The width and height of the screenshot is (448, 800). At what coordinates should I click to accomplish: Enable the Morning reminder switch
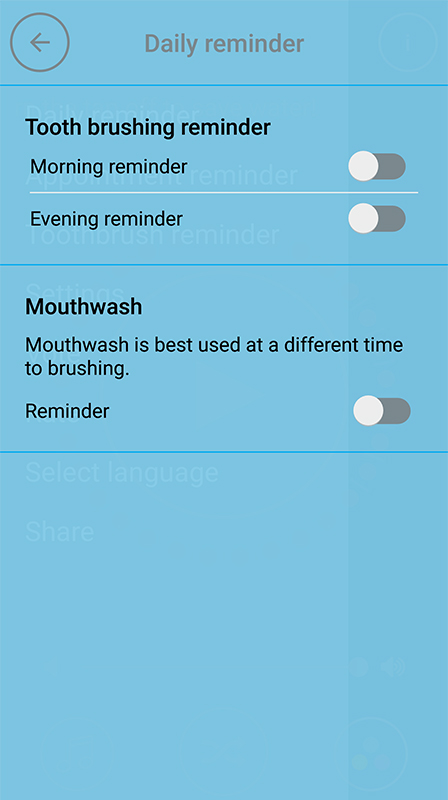pyautogui.click(x=377, y=166)
